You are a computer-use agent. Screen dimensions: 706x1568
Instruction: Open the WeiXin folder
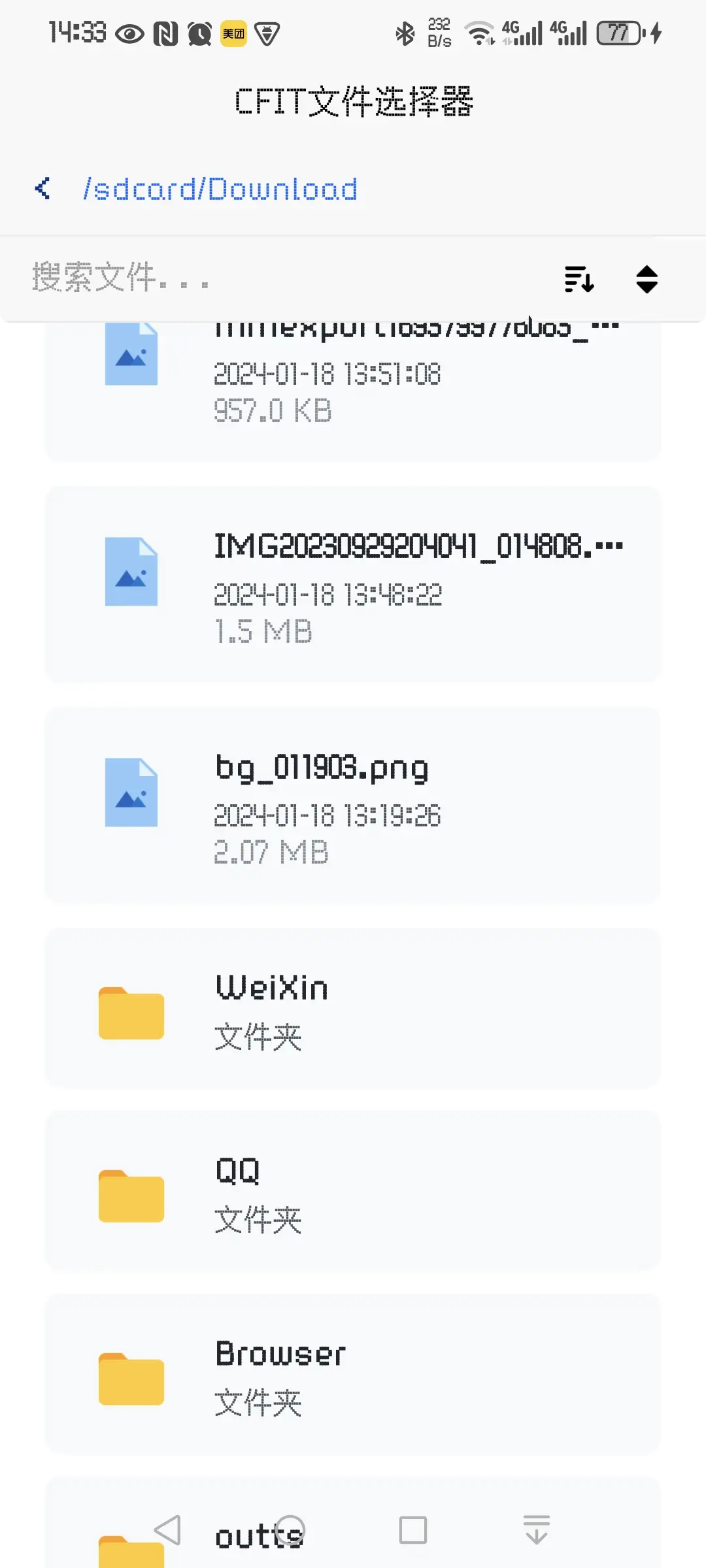[x=353, y=1008]
